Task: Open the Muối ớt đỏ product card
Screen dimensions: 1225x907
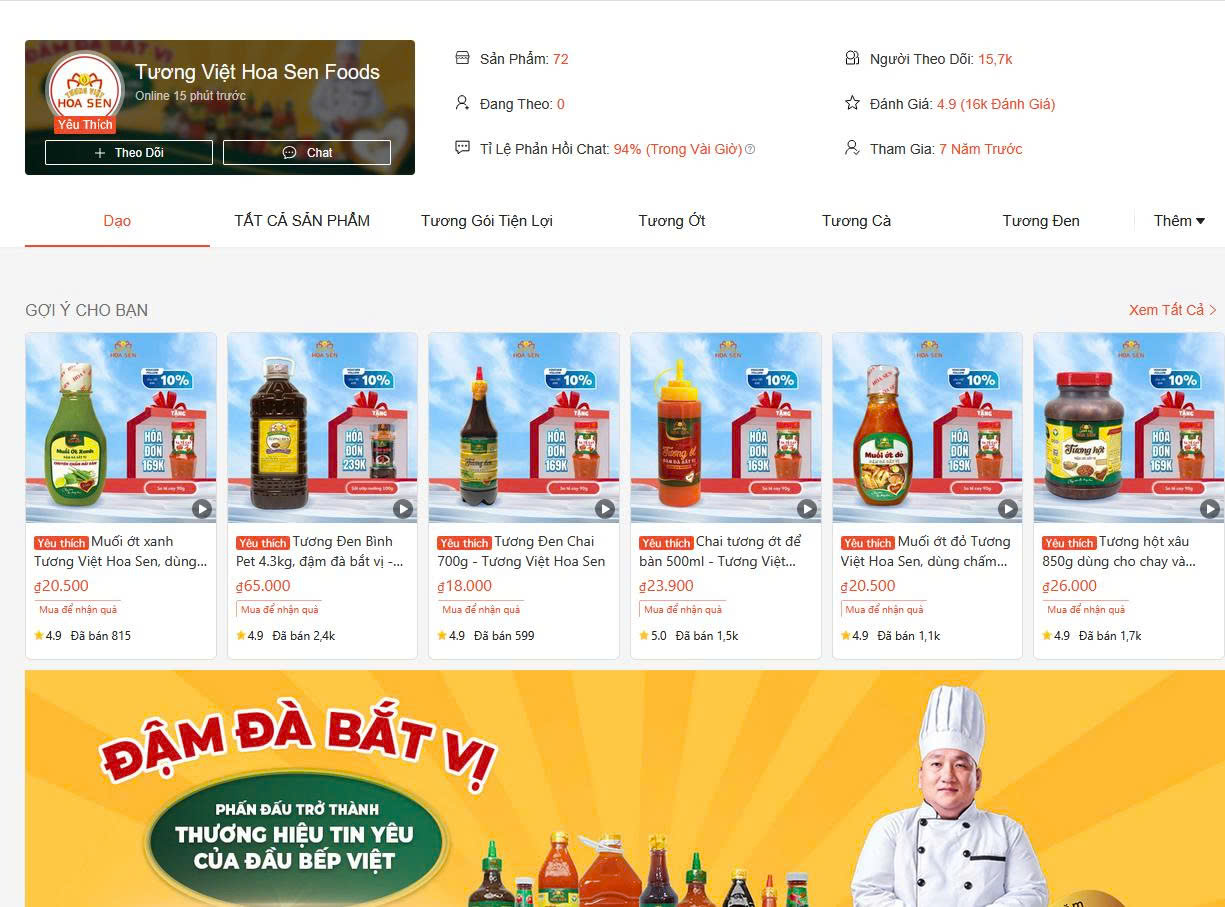Action: tap(927, 495)
